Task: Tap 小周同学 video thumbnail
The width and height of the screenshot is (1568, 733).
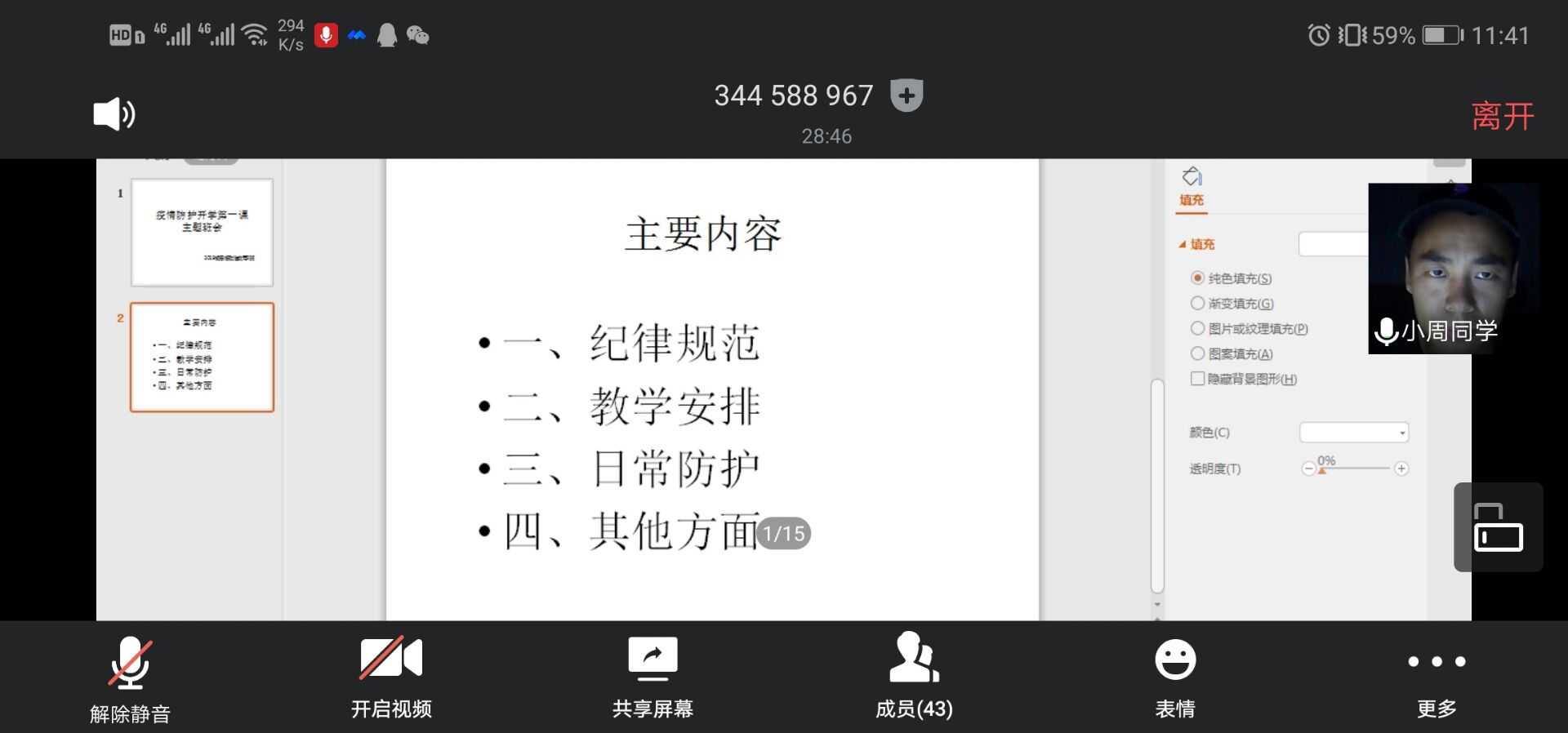Action: (x=1453, y=268)
